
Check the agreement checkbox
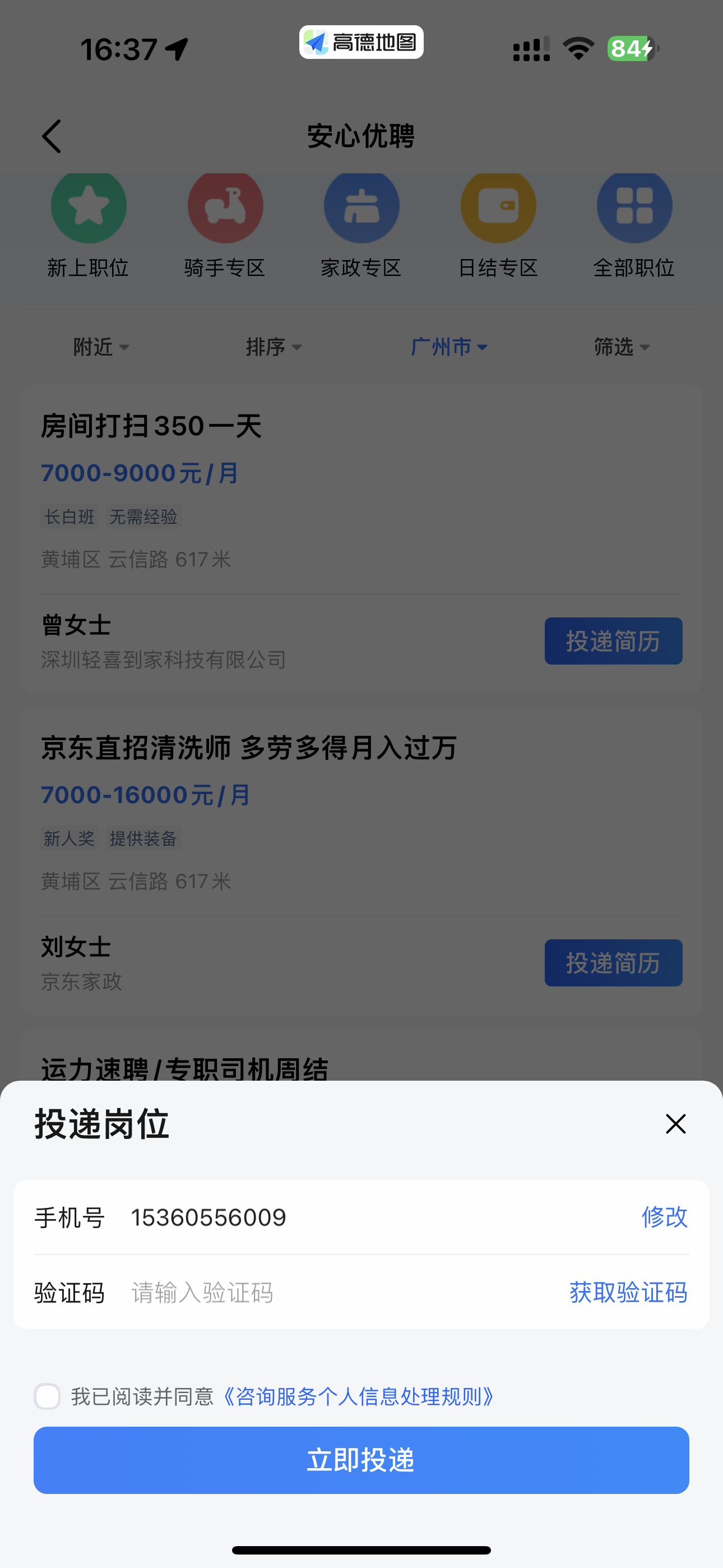click(x=47, y=1396)
